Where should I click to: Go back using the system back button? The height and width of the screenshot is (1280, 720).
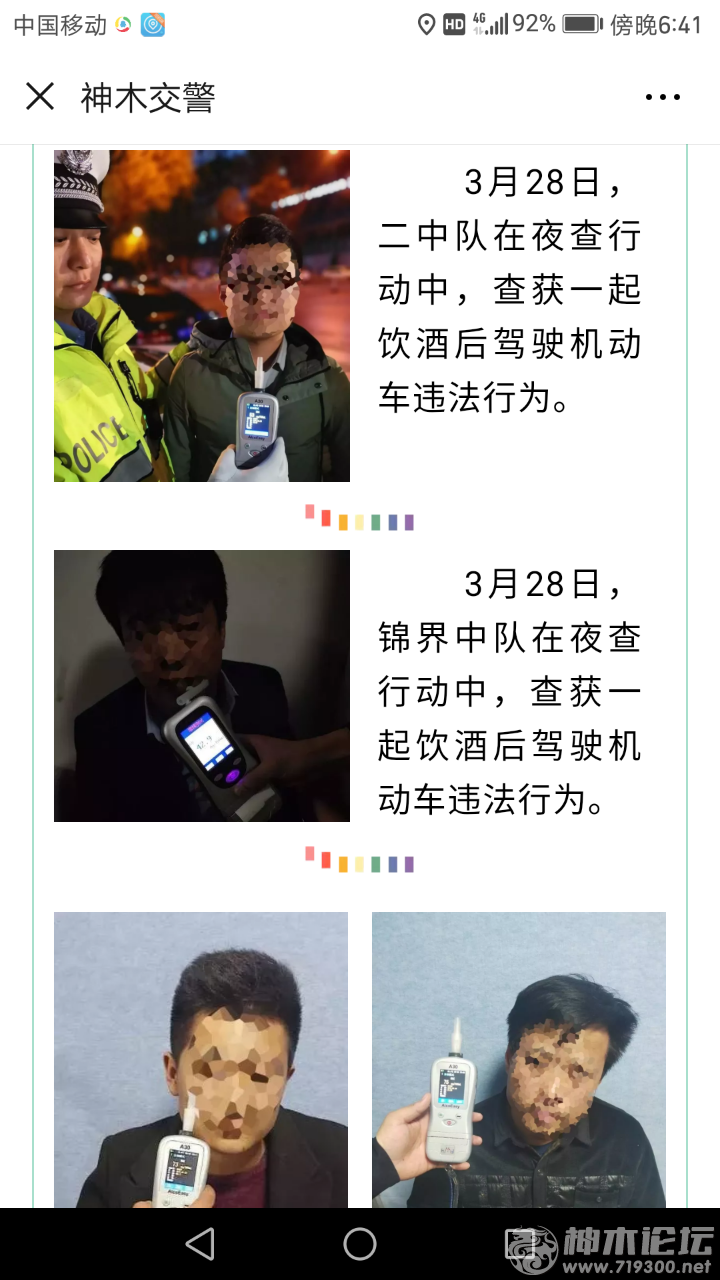point(200,1244)
